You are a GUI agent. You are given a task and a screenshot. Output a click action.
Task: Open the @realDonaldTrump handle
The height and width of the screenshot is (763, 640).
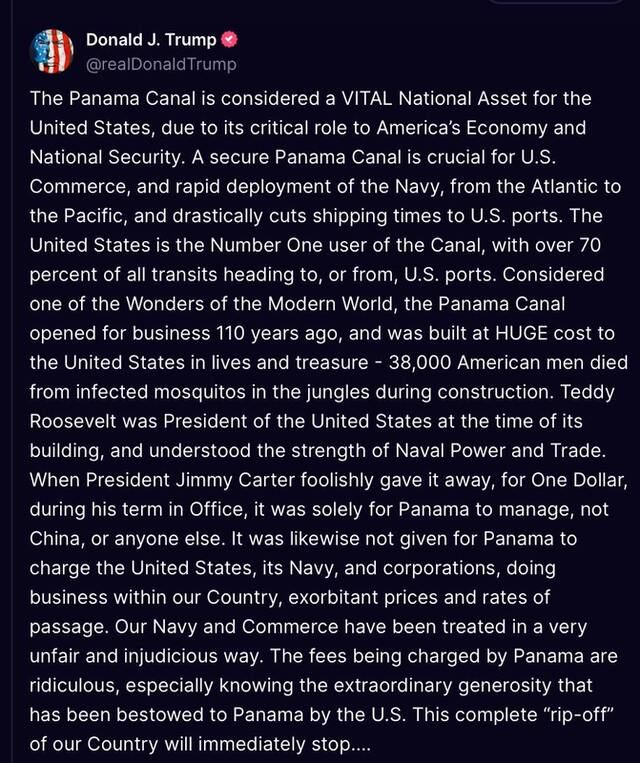point(161,64)
